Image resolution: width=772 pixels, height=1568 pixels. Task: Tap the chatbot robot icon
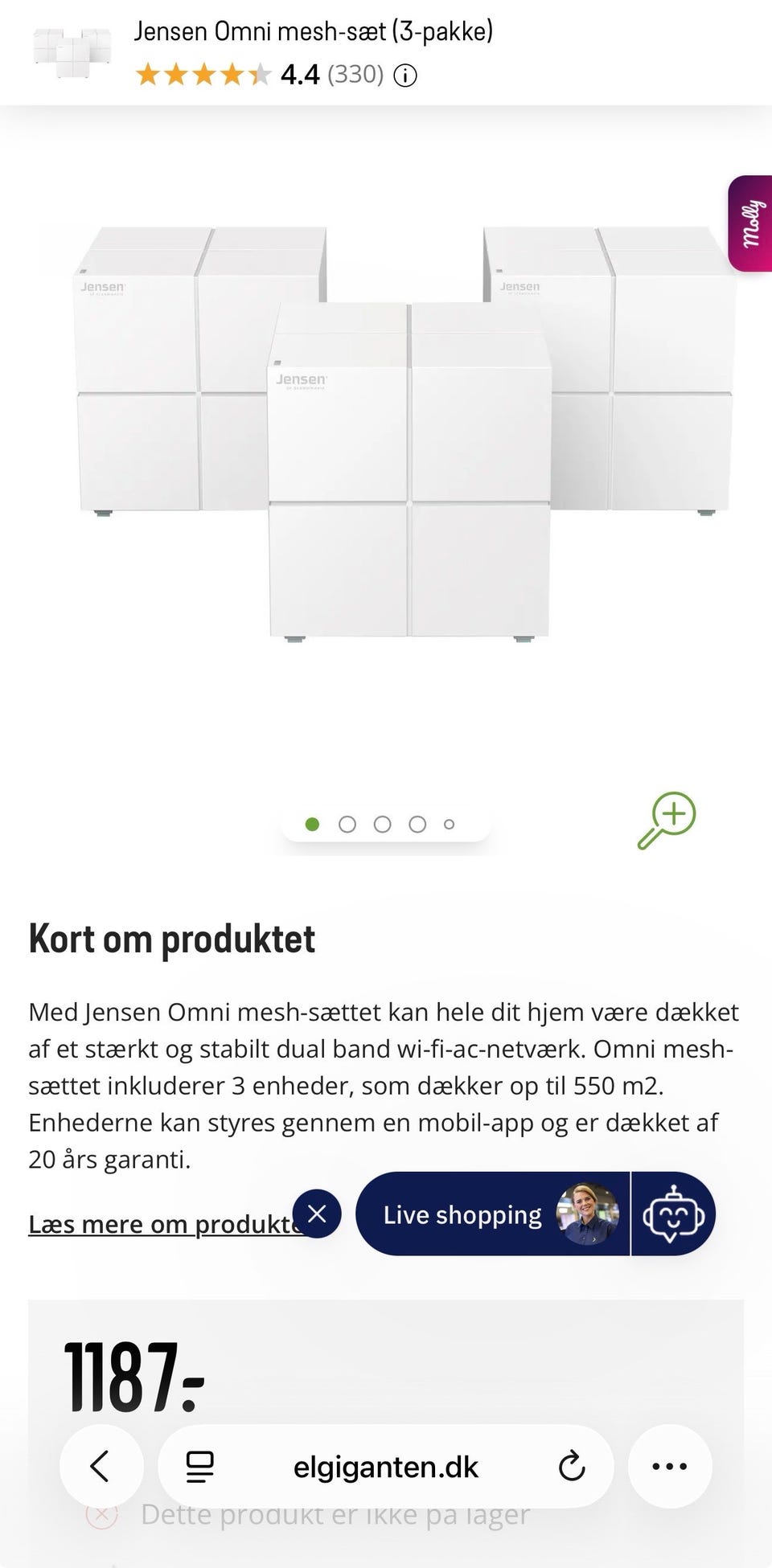click(x=673, y=1214)
